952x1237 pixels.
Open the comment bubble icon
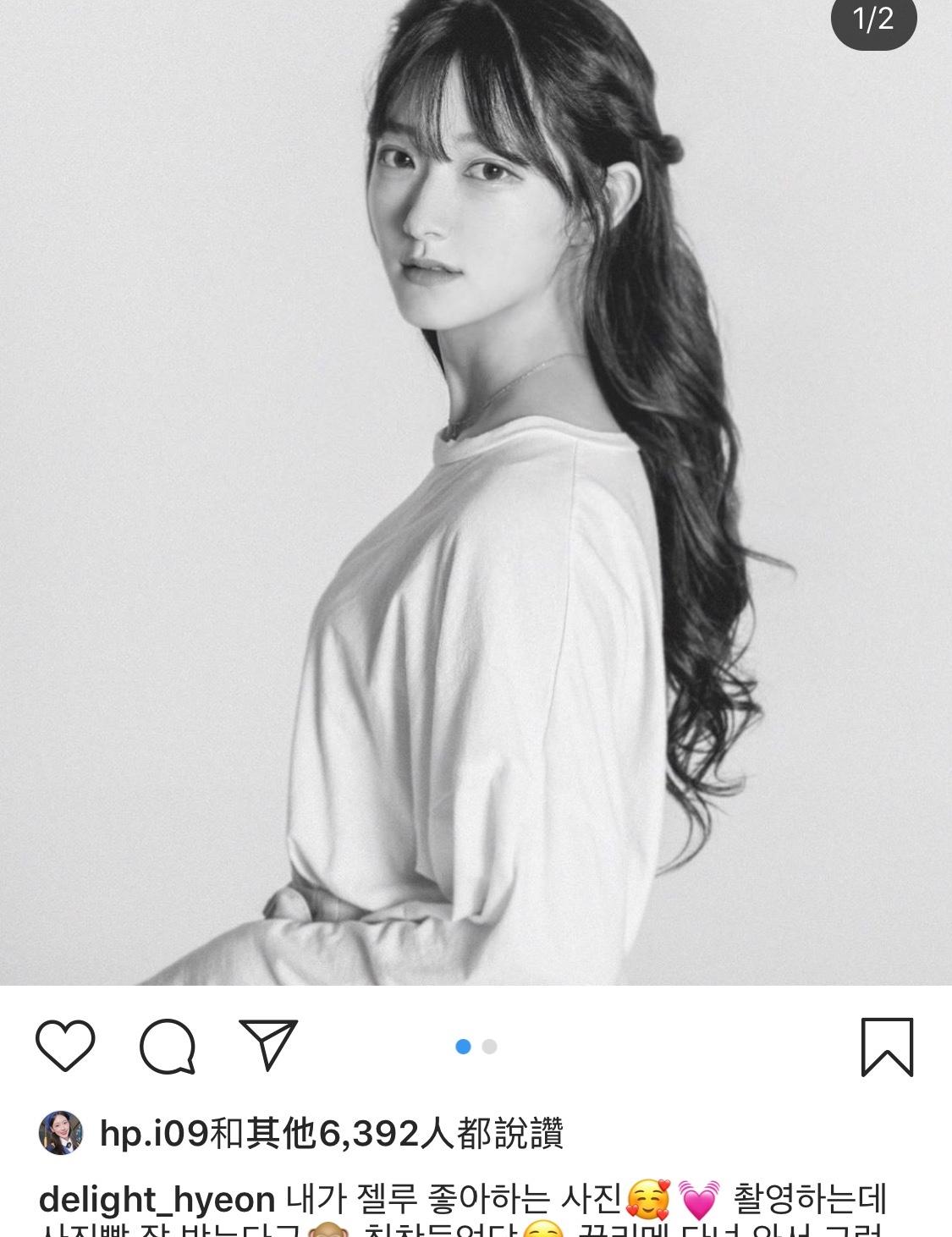tap(168, 1047)
